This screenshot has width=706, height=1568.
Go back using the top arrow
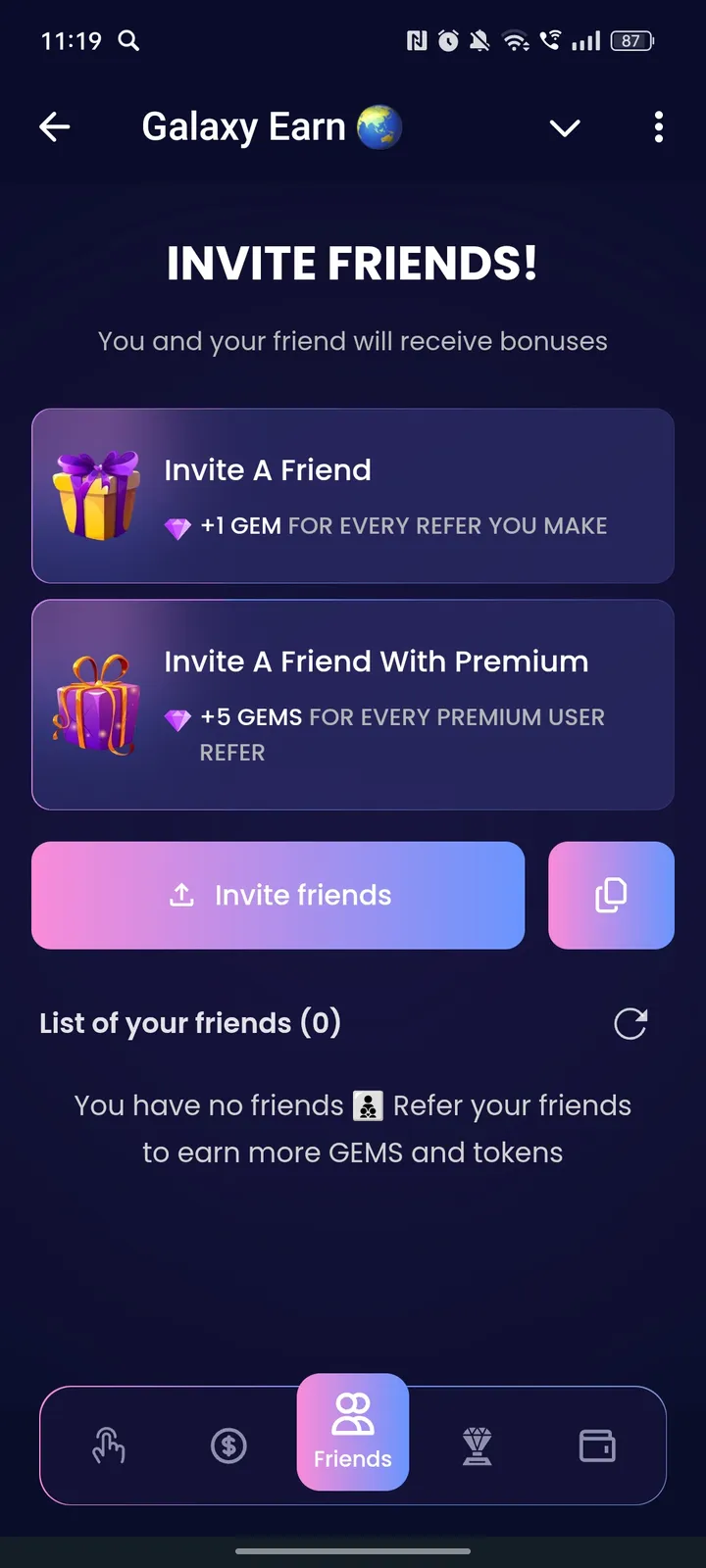click(55, 126)
